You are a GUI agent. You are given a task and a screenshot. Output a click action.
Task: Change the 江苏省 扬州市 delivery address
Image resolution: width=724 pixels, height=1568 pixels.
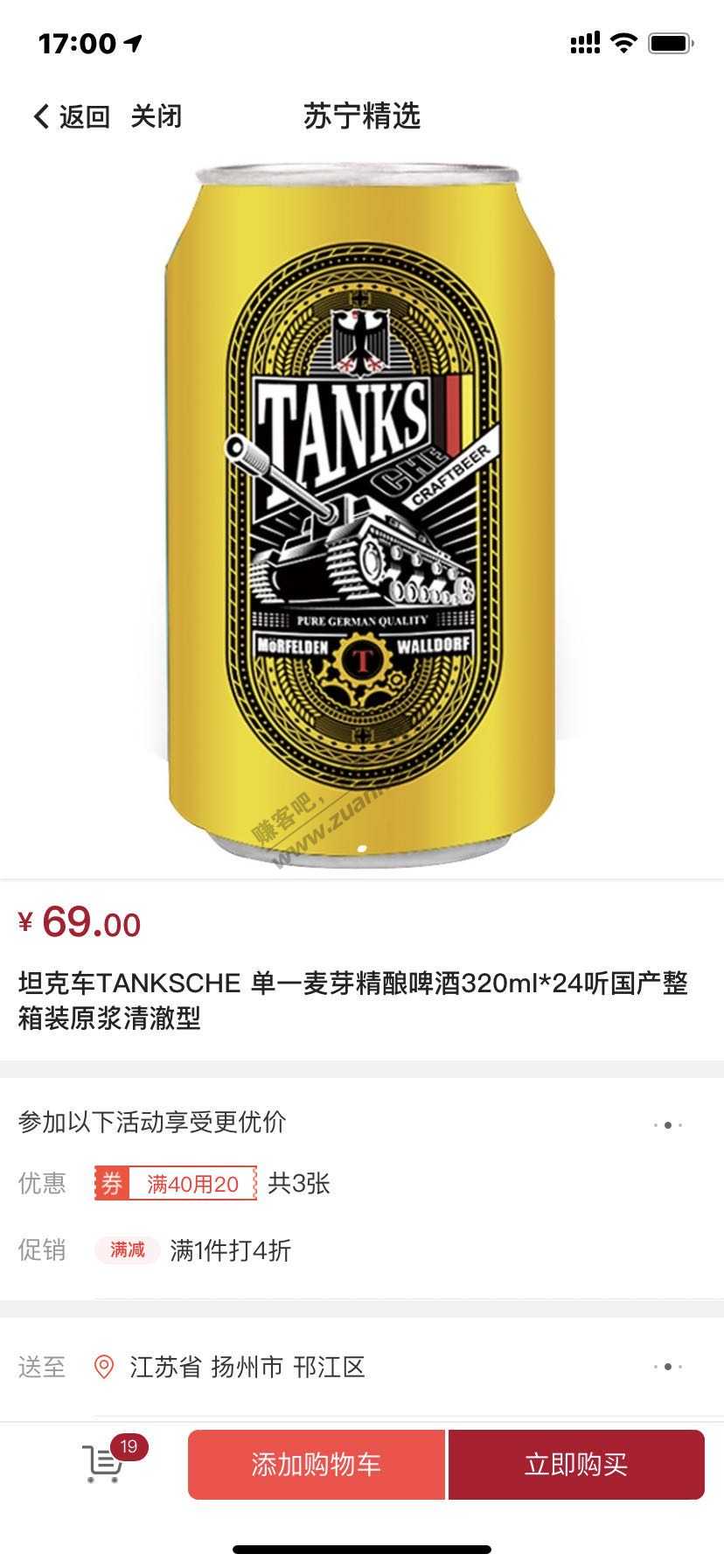tap(247, 1367)
